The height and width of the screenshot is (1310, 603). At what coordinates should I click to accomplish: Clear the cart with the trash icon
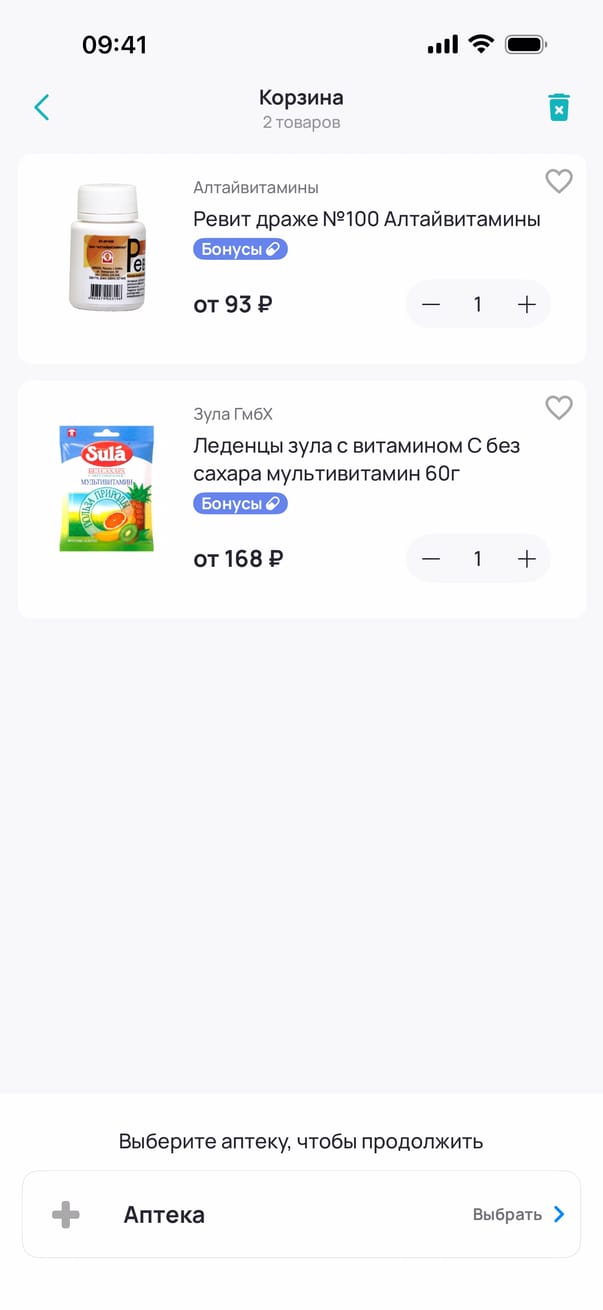point(559,108)
